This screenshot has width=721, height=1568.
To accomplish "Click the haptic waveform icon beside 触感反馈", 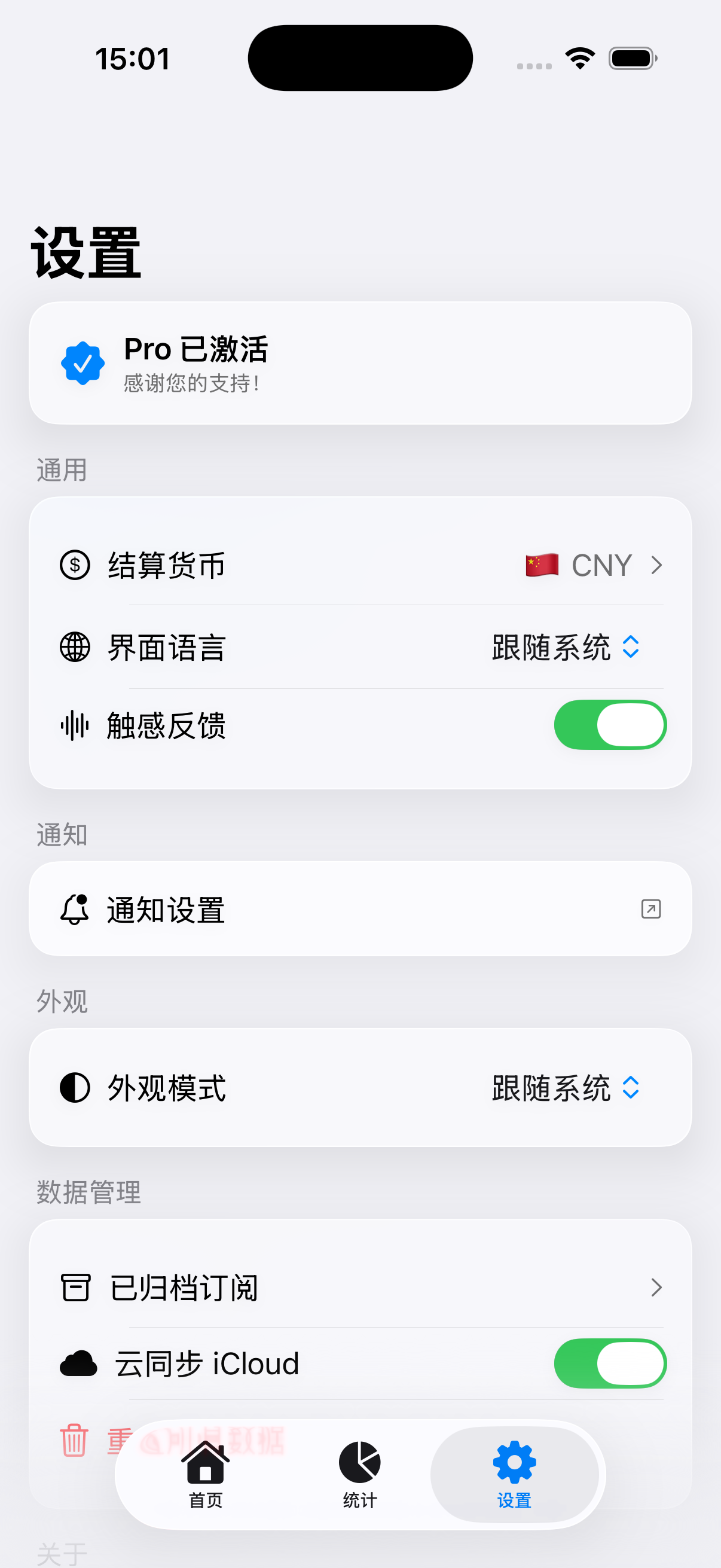I will tap(74, 725).
